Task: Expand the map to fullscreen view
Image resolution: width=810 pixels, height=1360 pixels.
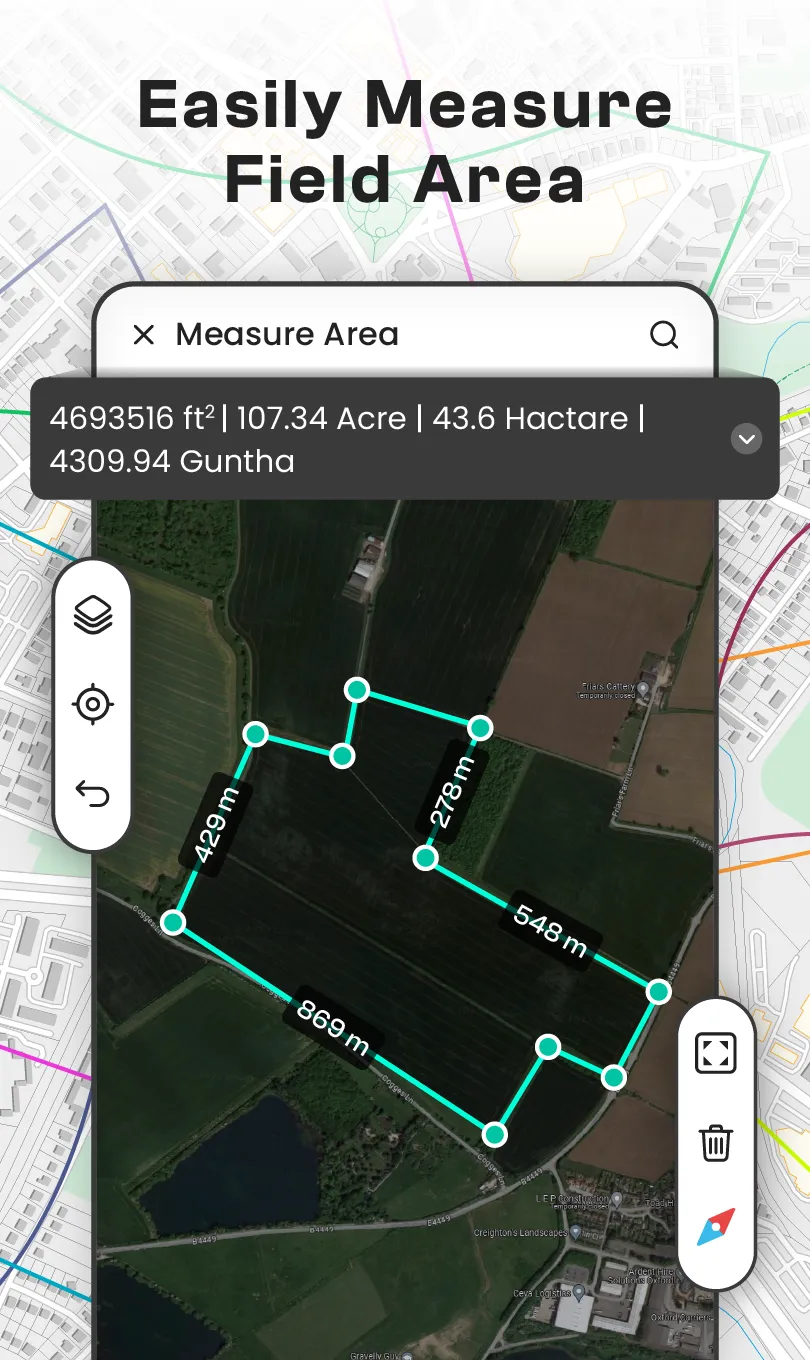Action: tap(715, 1052)
